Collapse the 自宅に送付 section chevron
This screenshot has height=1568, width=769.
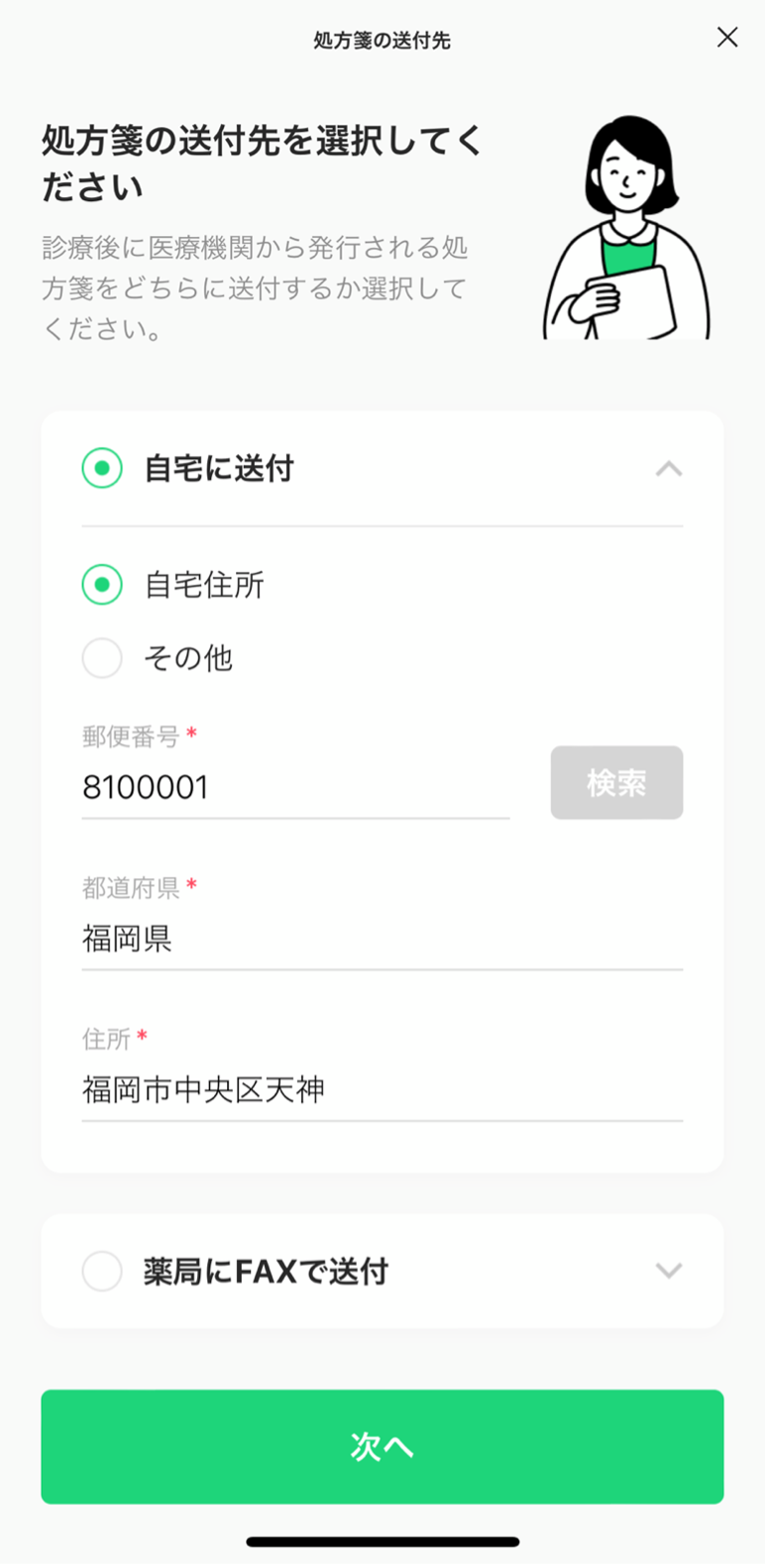[669, 469]
